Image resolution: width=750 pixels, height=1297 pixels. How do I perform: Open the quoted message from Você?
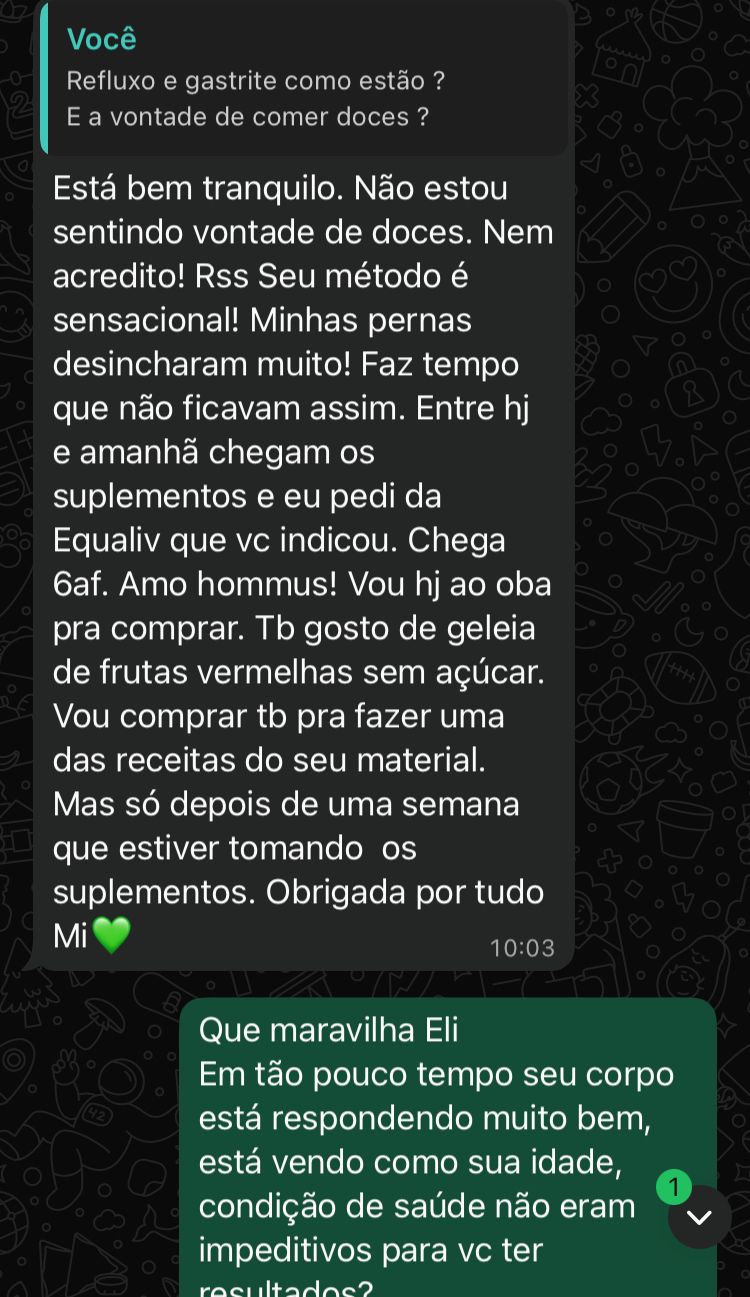coord(304,80)
